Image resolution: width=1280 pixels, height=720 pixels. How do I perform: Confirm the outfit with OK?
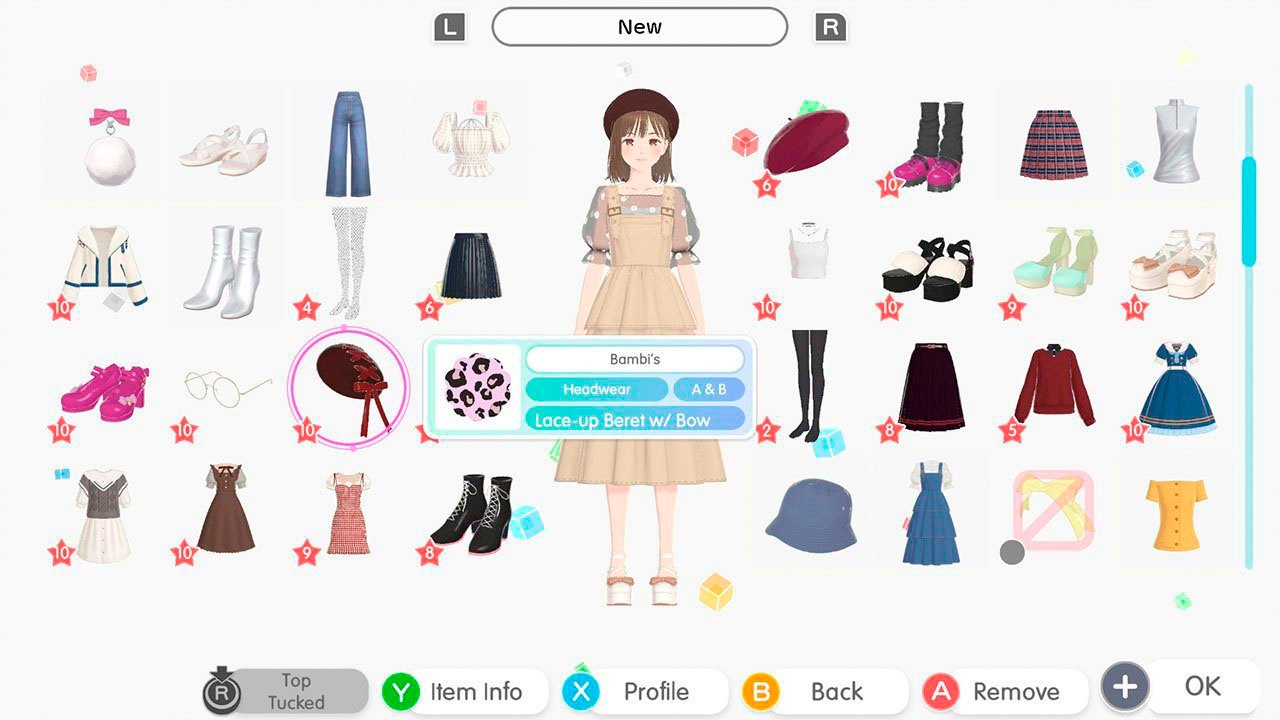[1201, 686]
